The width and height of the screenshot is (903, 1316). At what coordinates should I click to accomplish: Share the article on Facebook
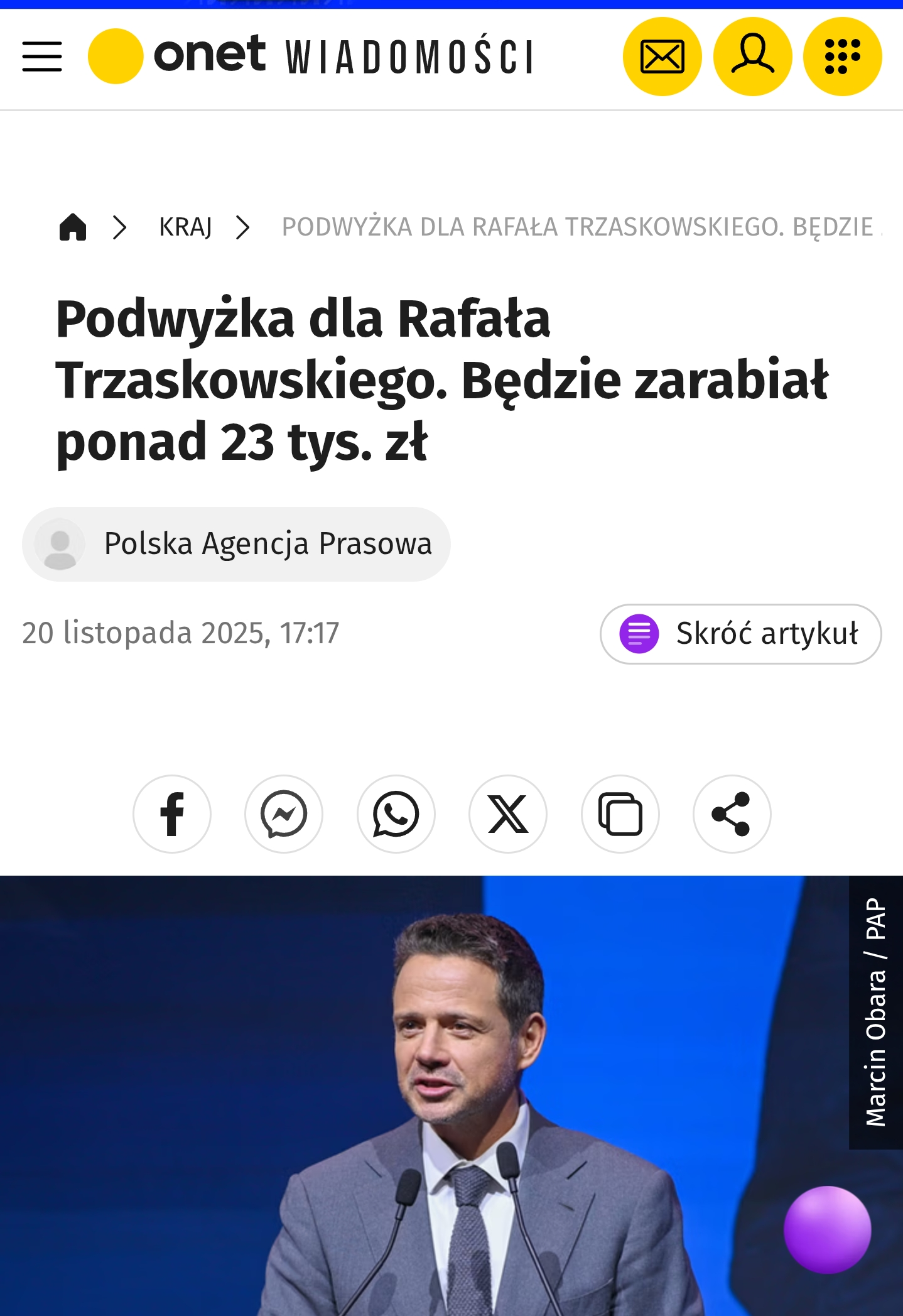tap(172, 814)
